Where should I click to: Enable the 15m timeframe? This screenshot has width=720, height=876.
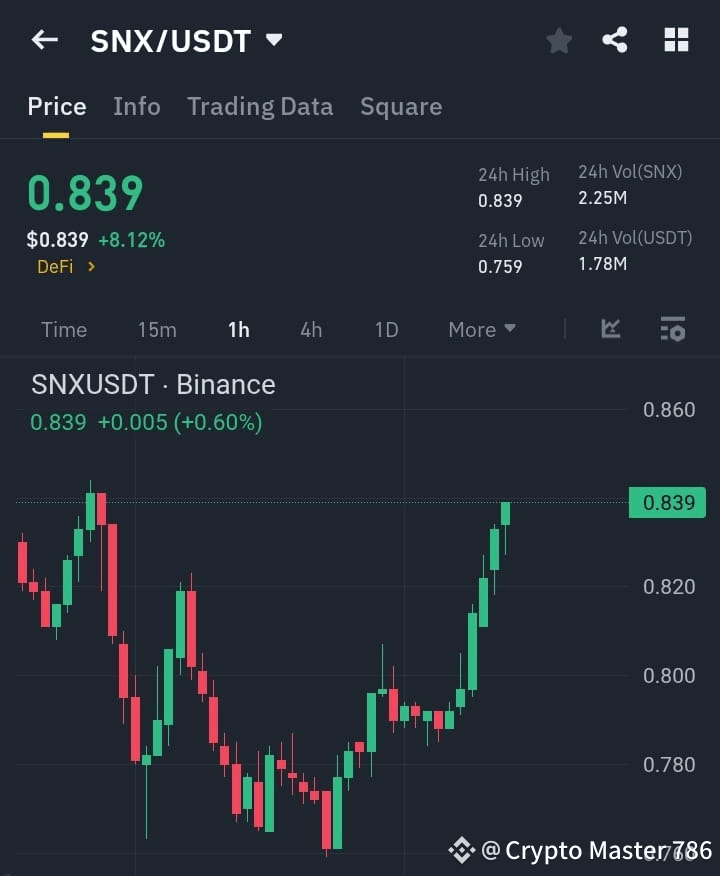click(x=157, y=329)
